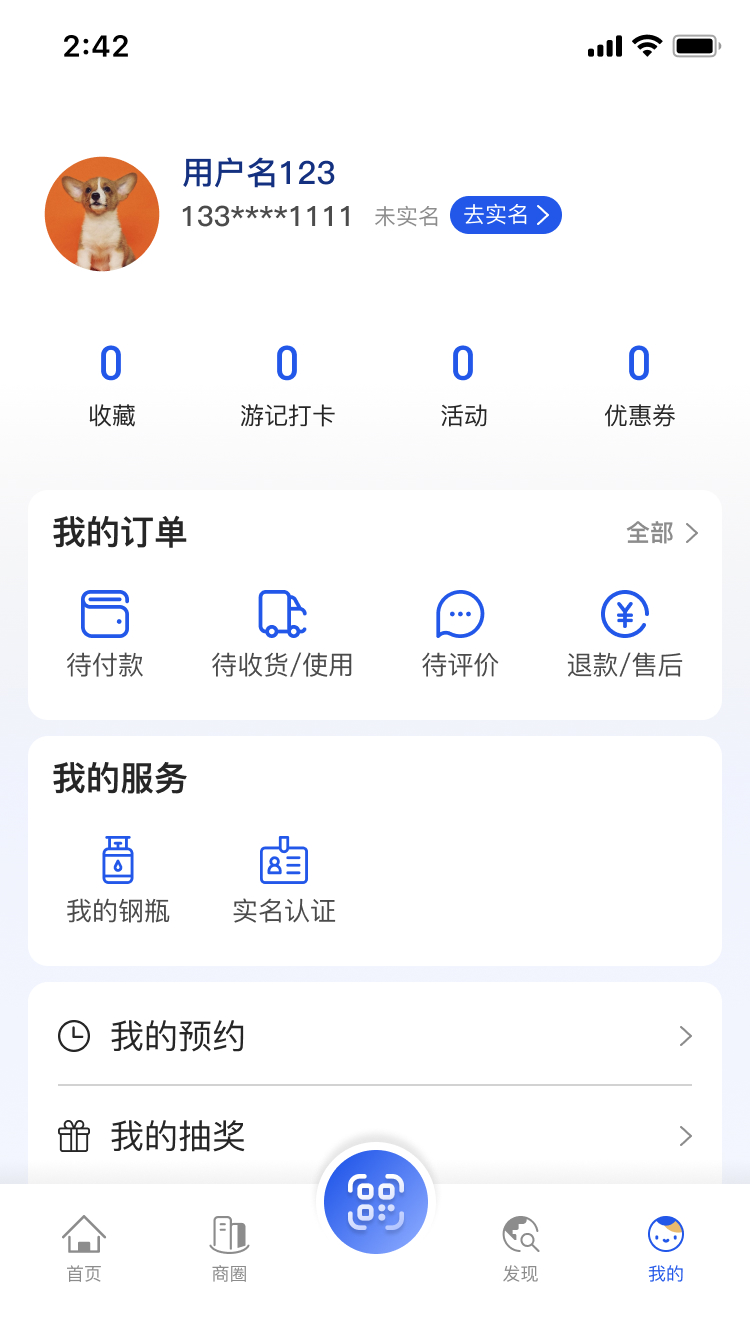Switch to the 我的 profile tab
The image size is (750, 1334).
pos(665,1245)
